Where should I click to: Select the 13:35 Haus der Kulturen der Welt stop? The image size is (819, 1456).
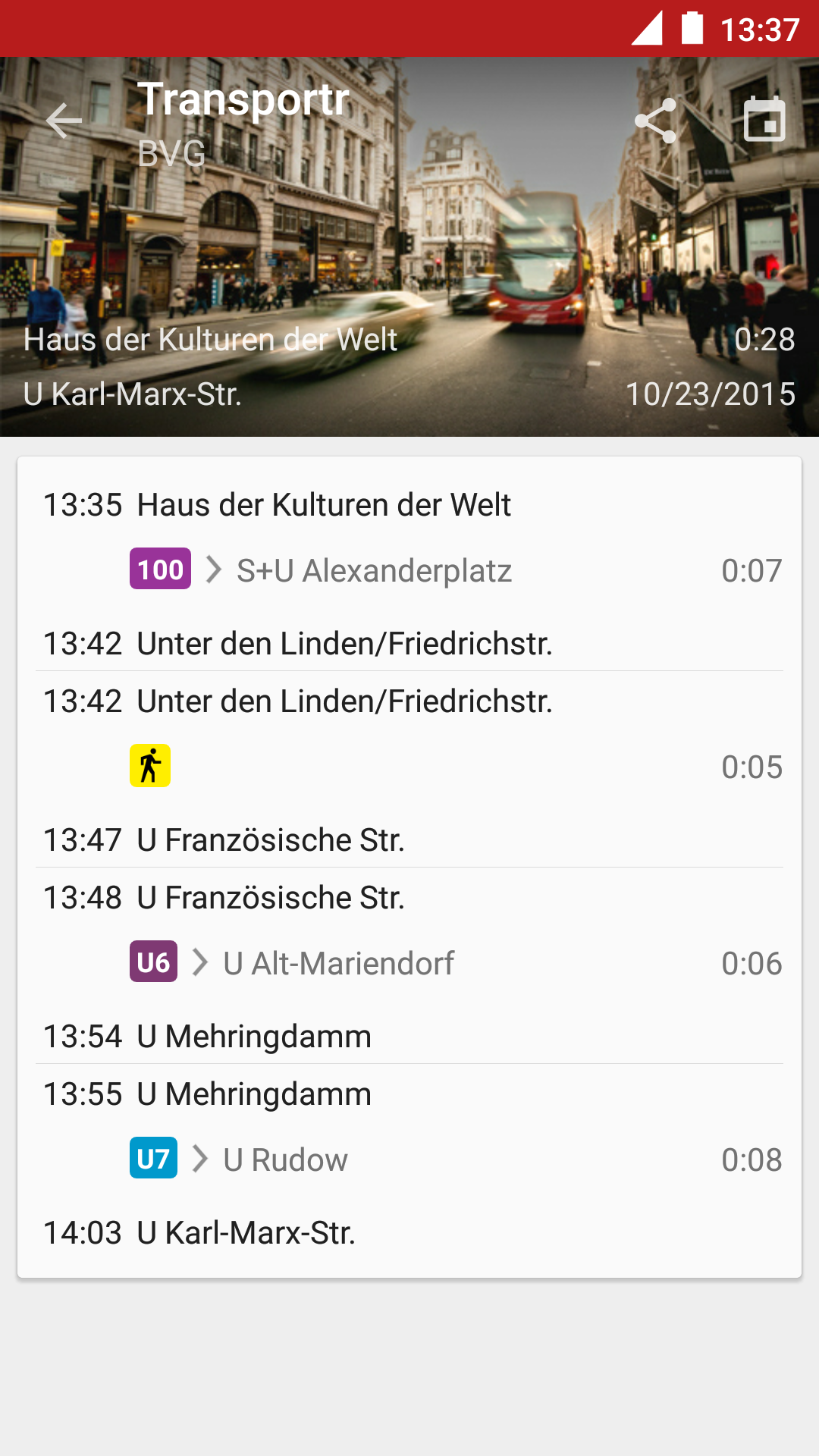[277, 505]
